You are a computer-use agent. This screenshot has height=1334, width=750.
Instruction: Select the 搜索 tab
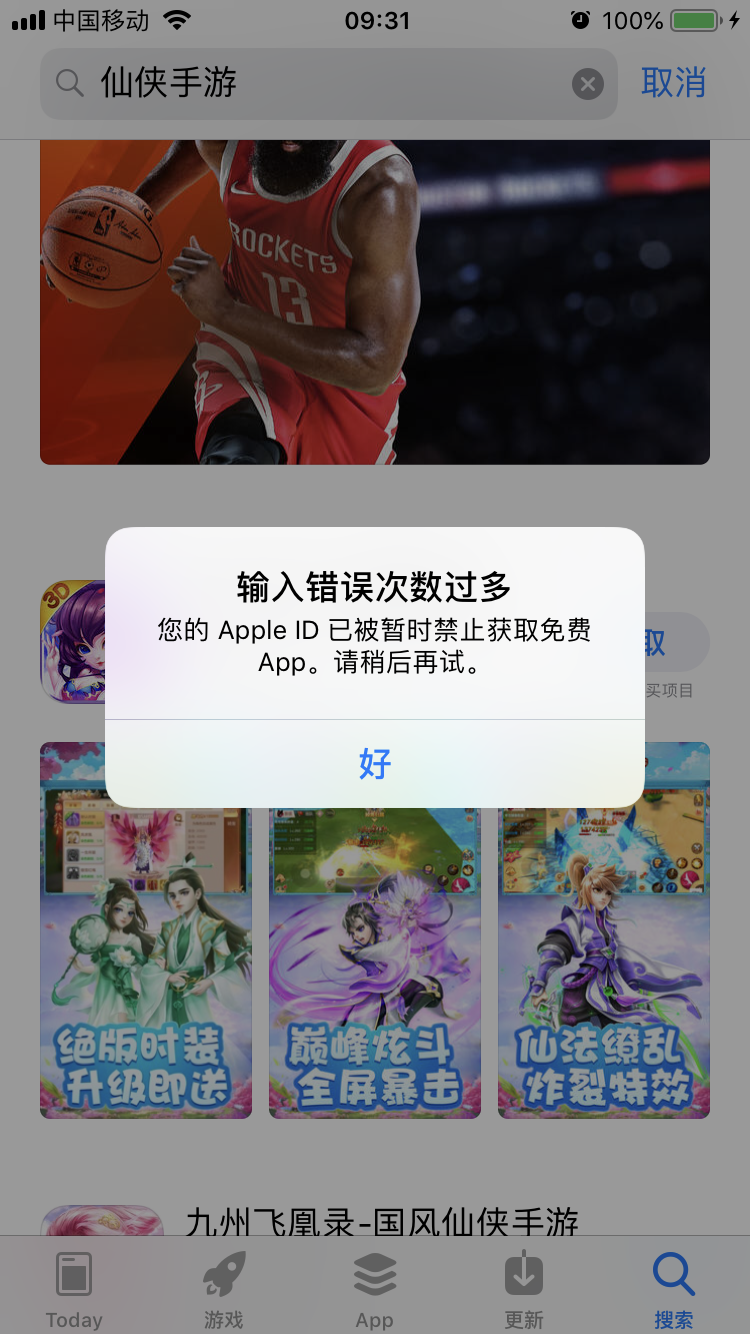coord(673,1288)
